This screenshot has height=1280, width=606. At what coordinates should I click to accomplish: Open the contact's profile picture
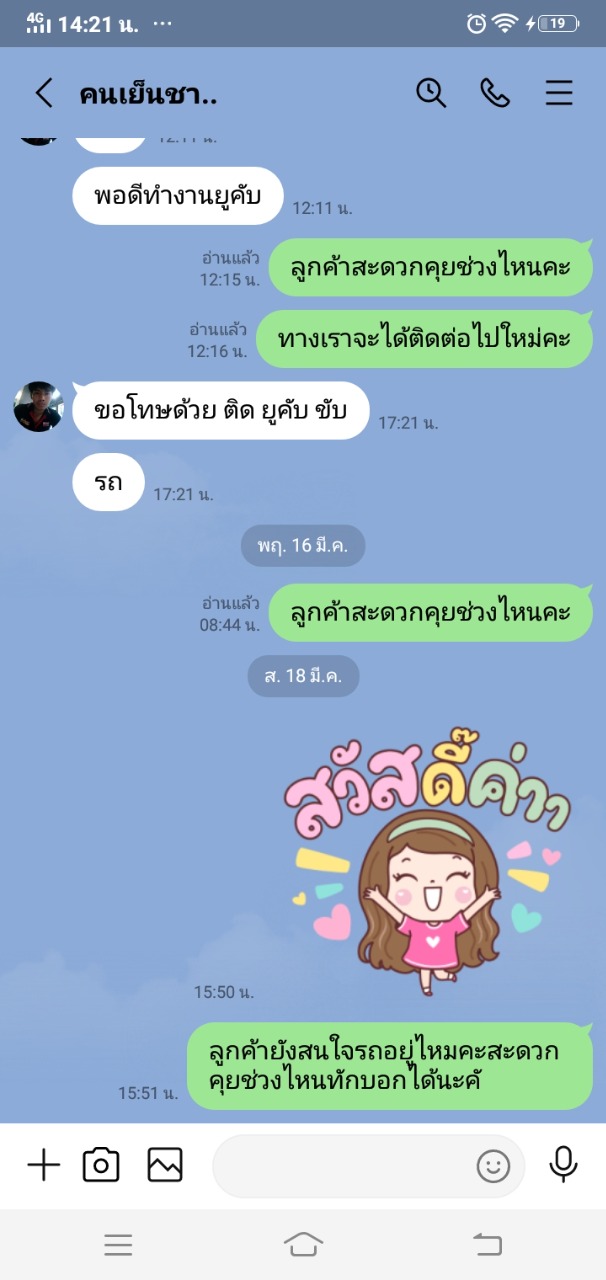pos(39,407)
